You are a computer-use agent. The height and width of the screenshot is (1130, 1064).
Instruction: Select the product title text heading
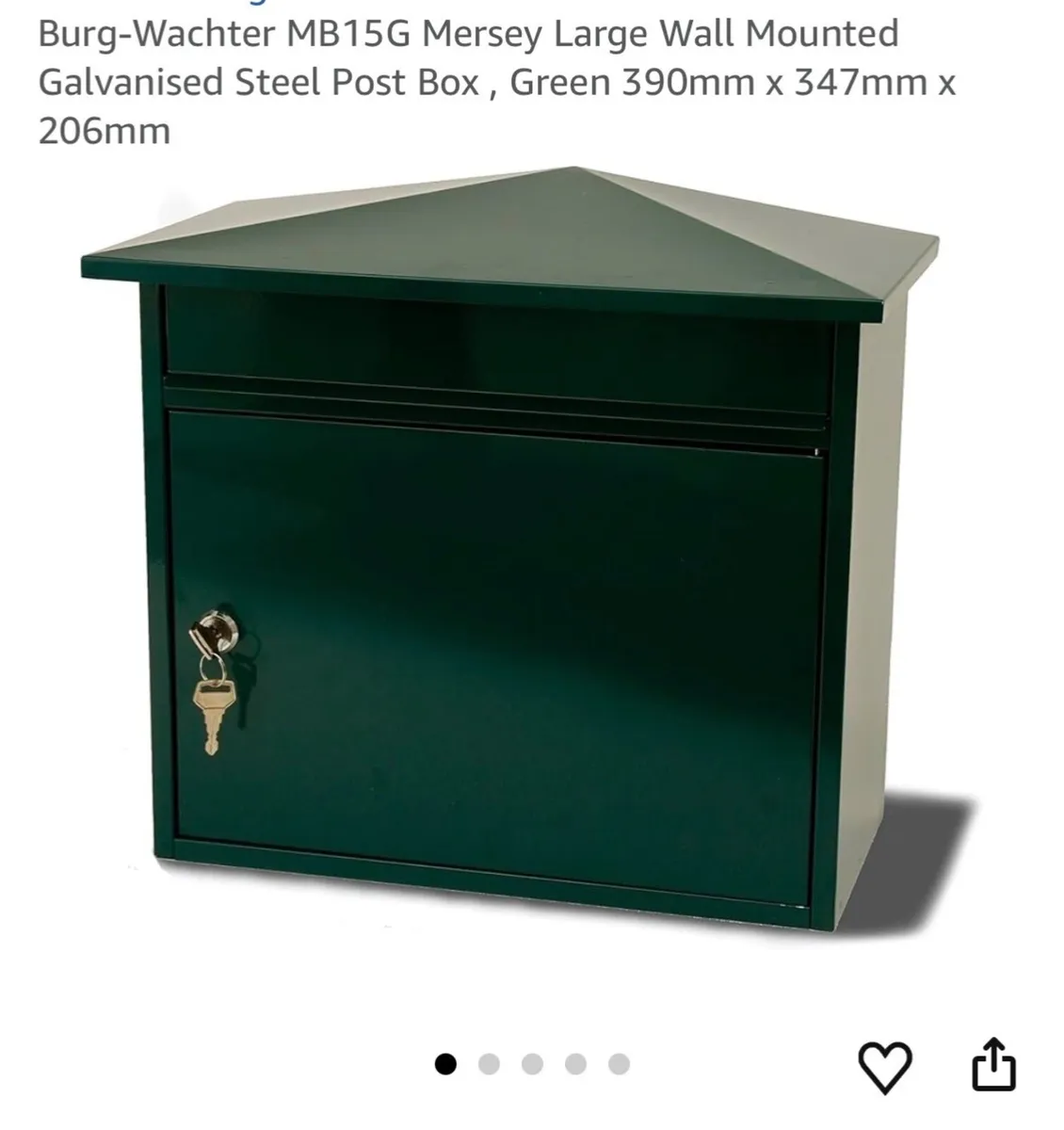471,80
